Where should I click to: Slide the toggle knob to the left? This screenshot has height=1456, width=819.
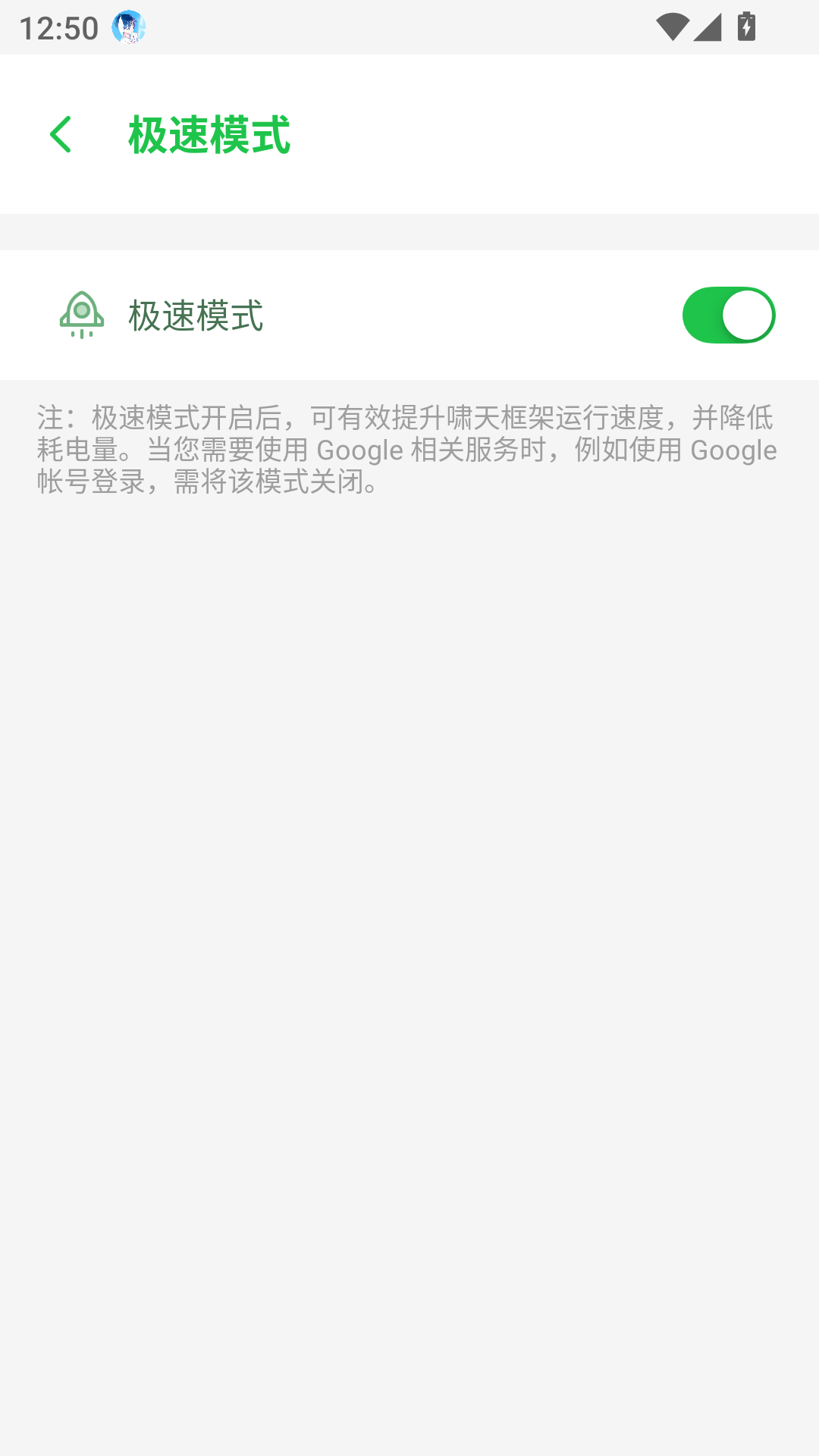(x=747, y=314)
